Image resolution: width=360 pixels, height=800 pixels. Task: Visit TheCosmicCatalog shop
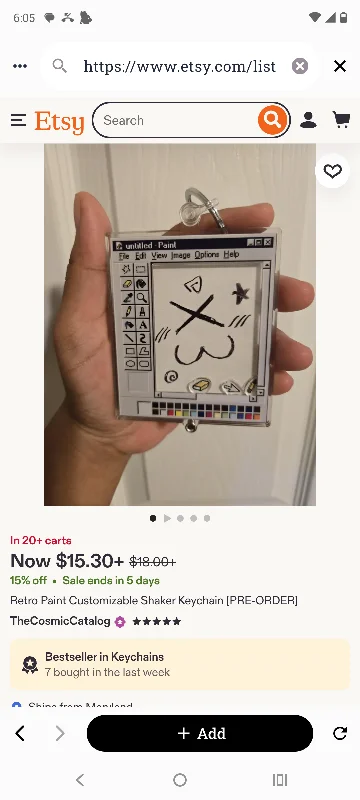point(60,621)
